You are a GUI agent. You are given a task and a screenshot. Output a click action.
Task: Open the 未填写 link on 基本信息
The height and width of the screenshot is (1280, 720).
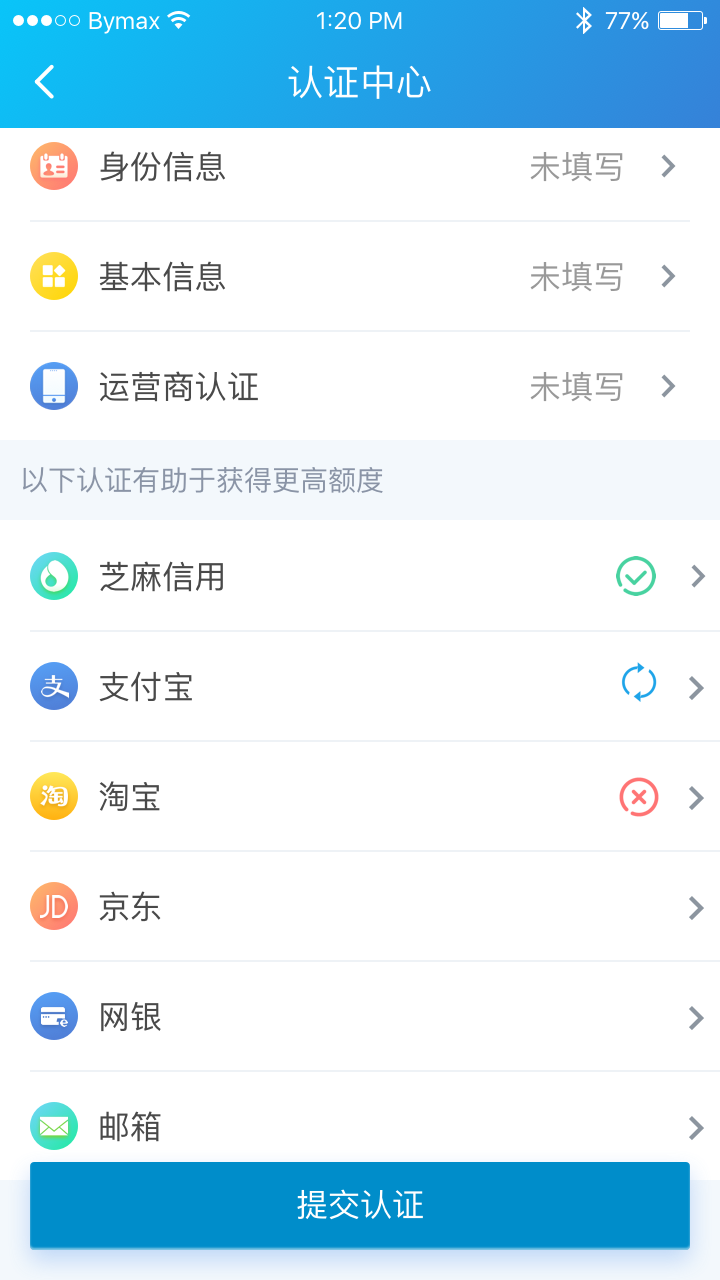point(577,276)
